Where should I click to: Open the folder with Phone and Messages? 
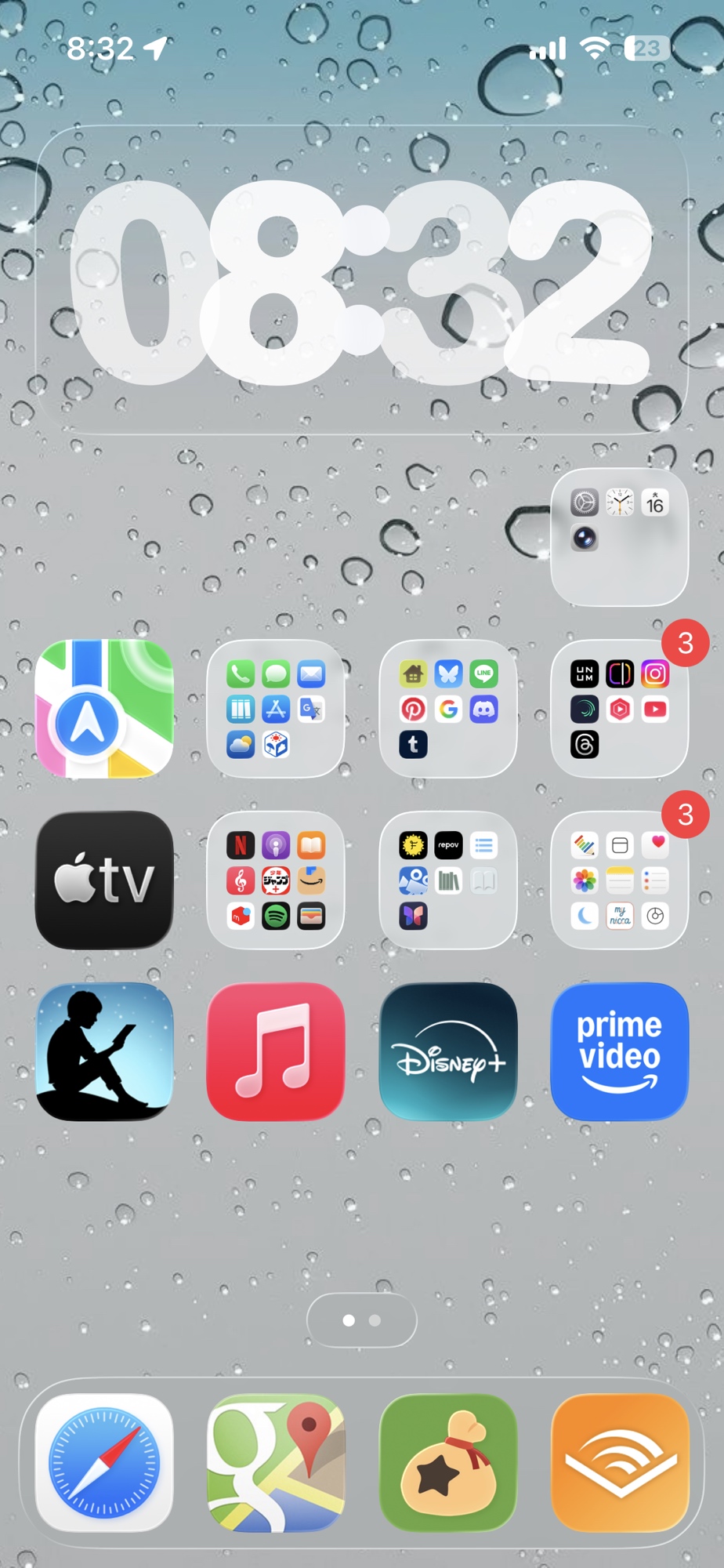pos(276,709)
